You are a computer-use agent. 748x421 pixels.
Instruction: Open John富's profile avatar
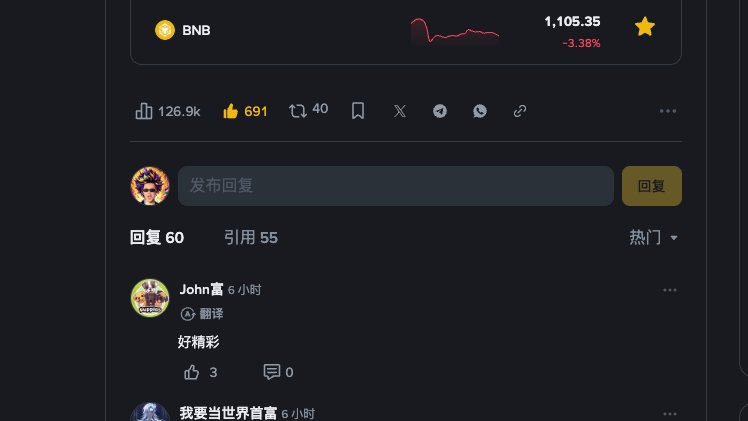(x=150, y=298)
